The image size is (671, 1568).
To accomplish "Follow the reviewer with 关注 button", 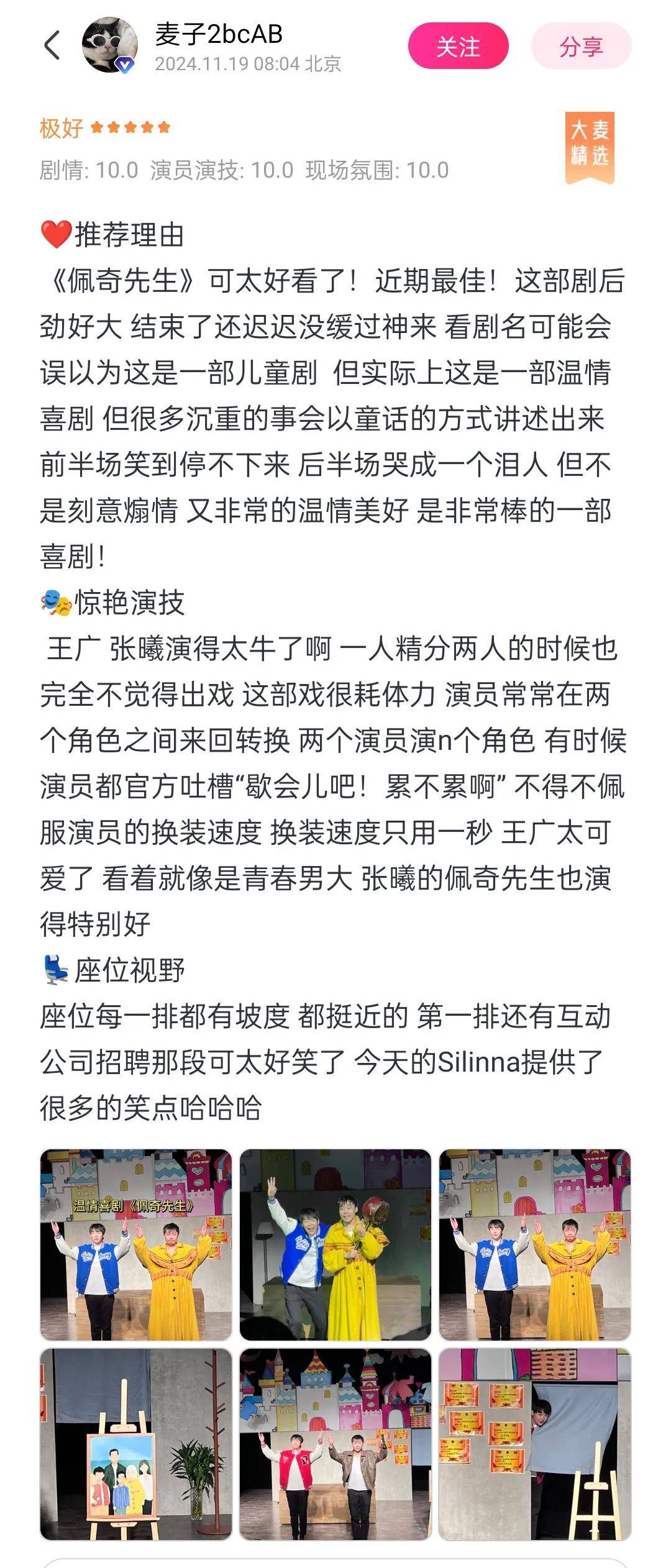I will tap(458, 46).
